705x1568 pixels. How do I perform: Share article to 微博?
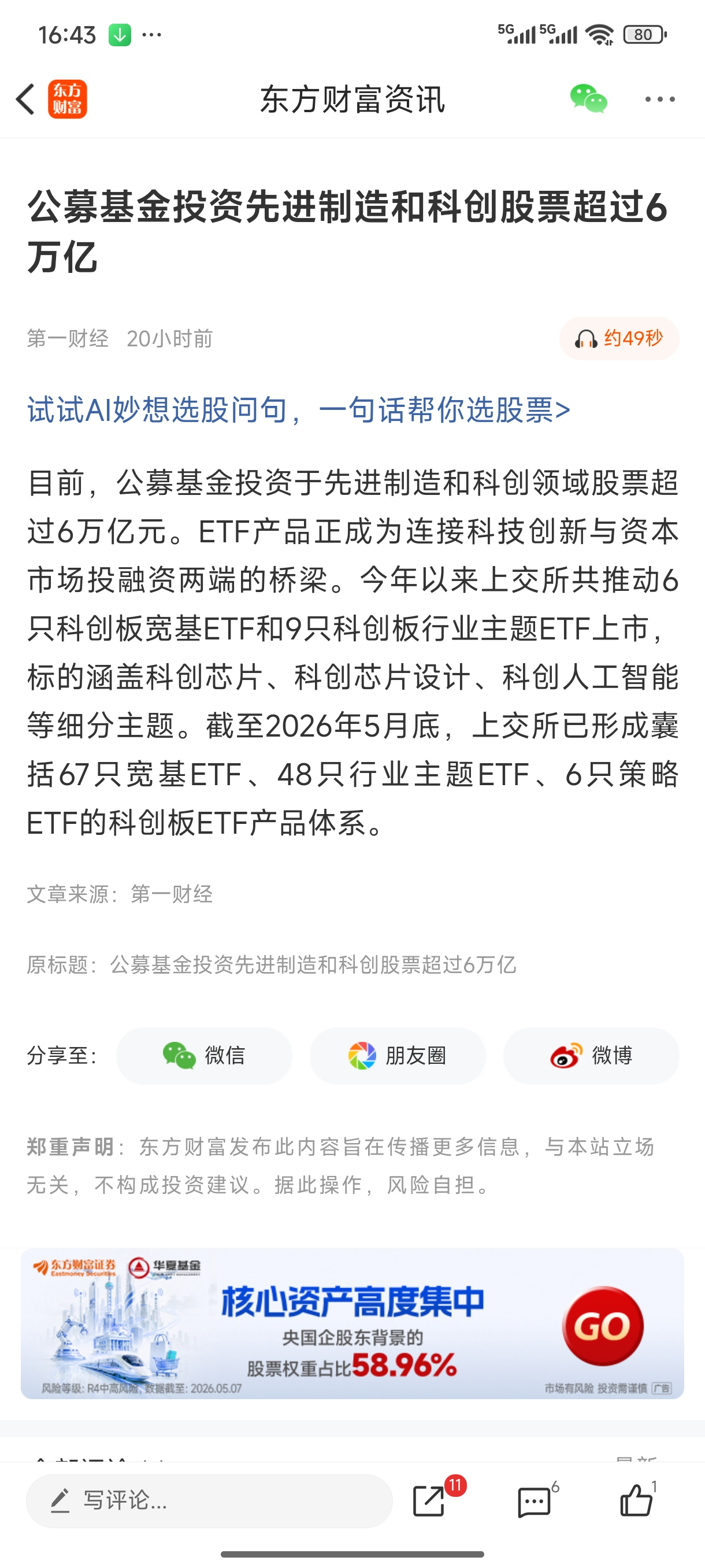591,1056
